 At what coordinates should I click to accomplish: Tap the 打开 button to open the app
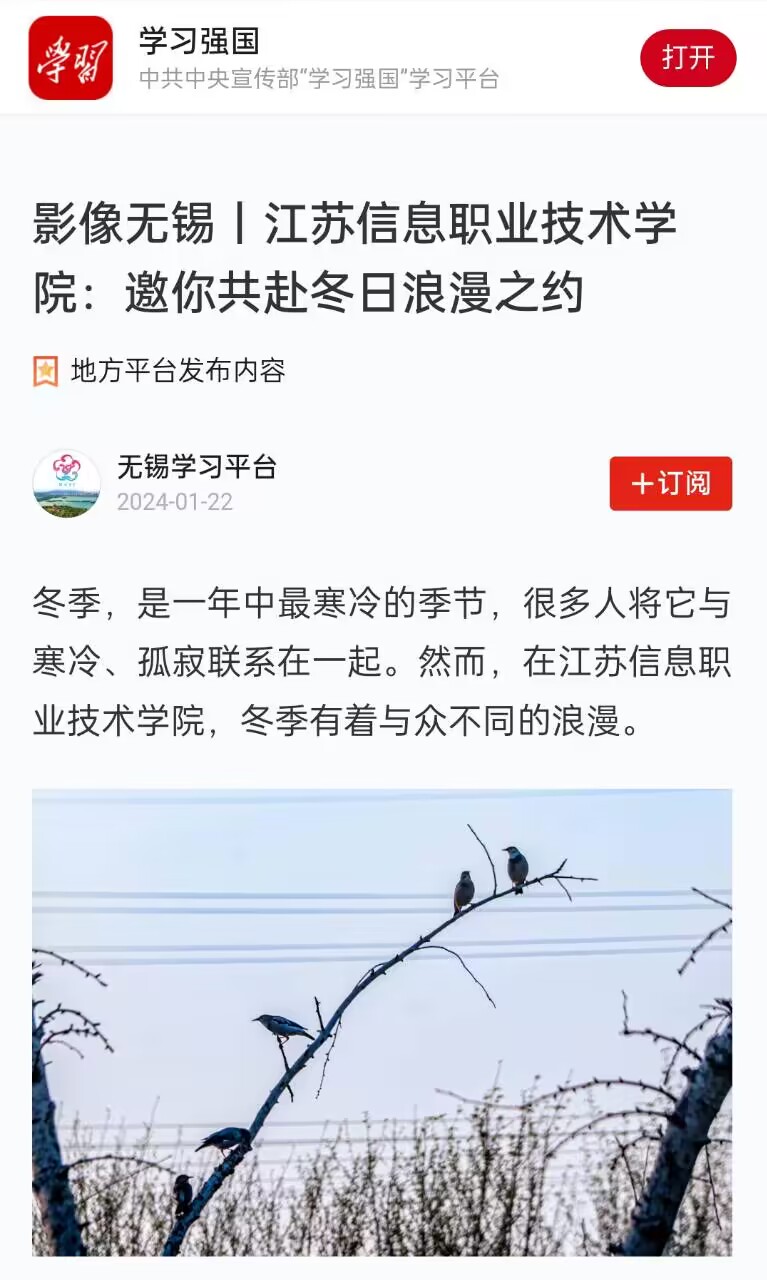click(688, 58)
